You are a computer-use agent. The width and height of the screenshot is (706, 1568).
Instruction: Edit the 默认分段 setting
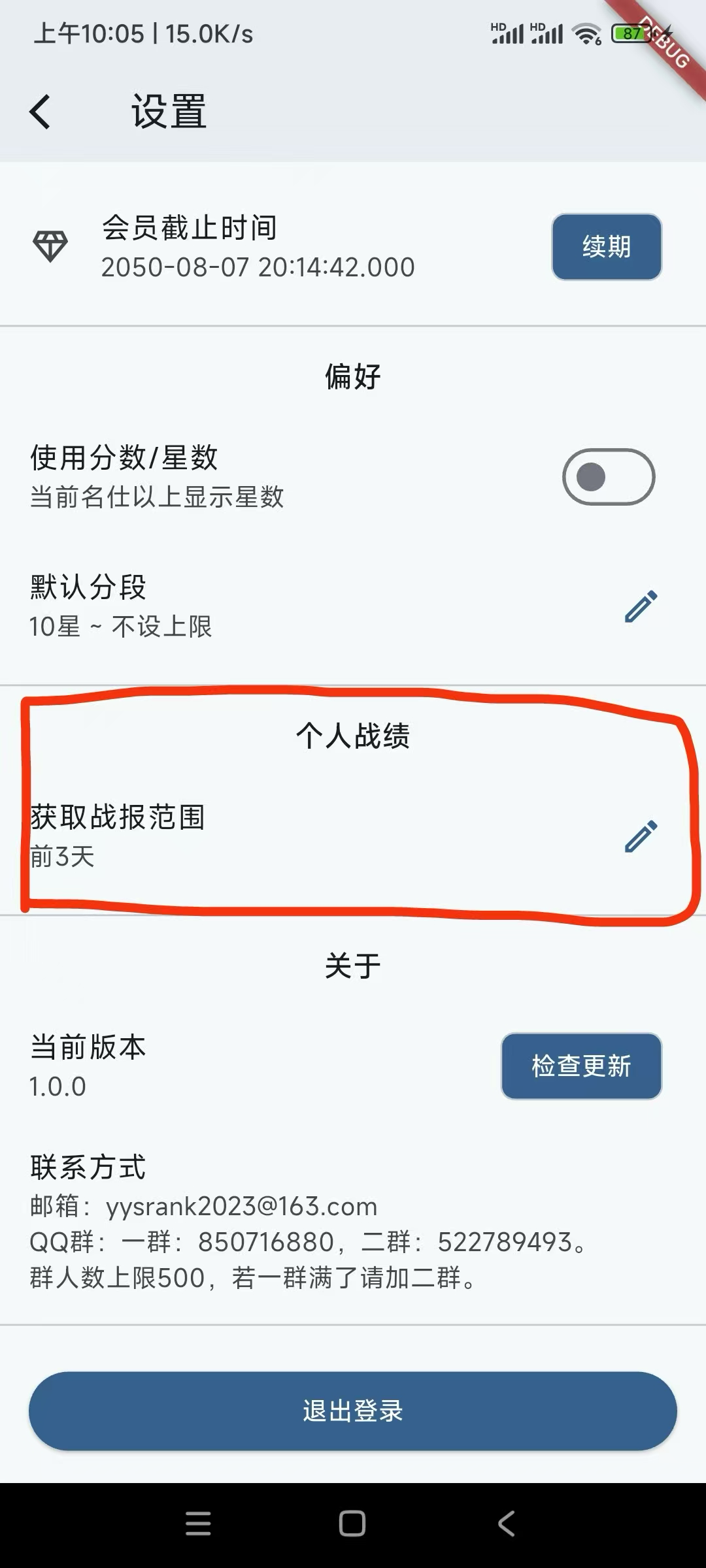[641, 606]
